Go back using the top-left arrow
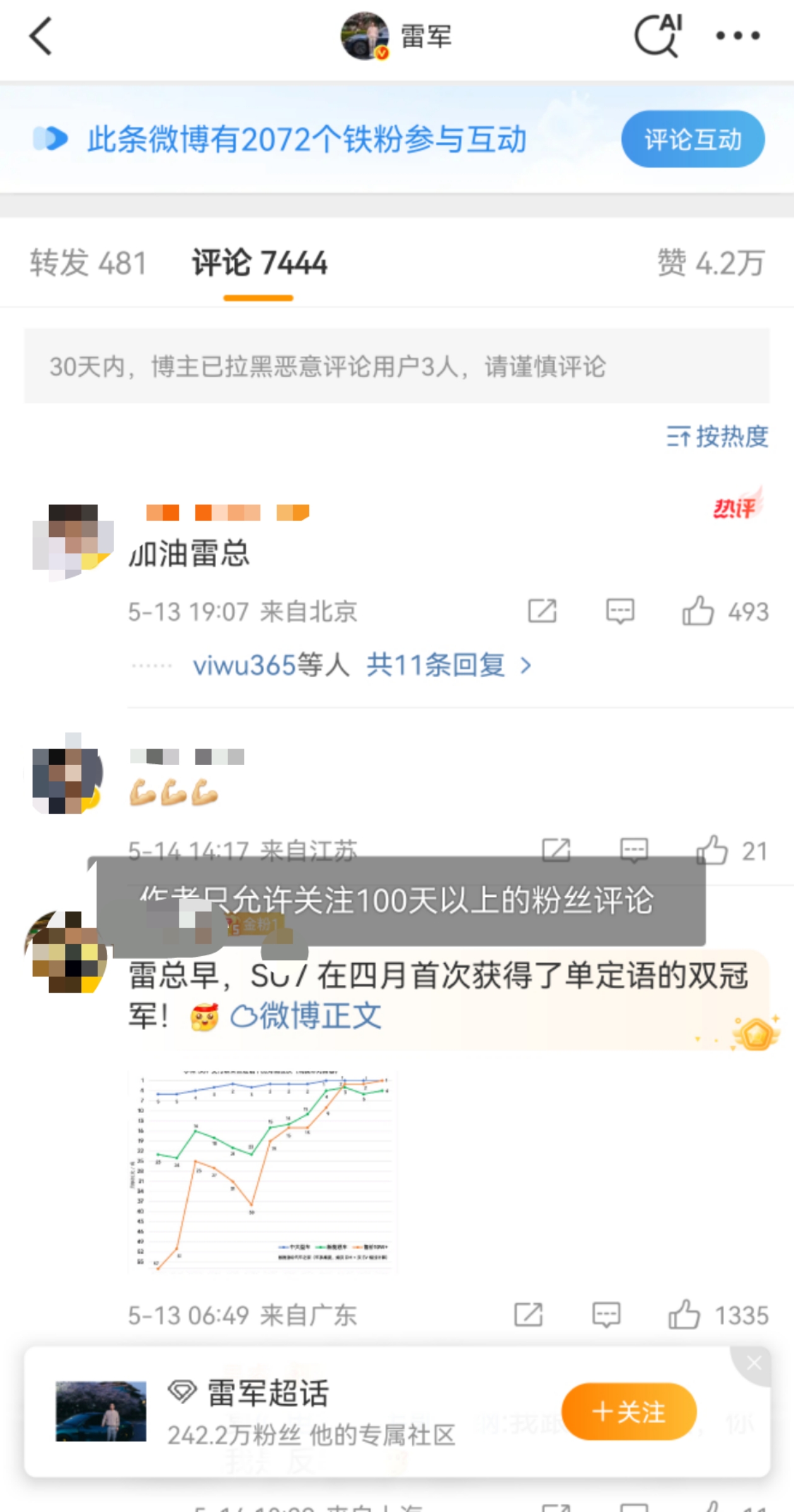 coord(40,37)
